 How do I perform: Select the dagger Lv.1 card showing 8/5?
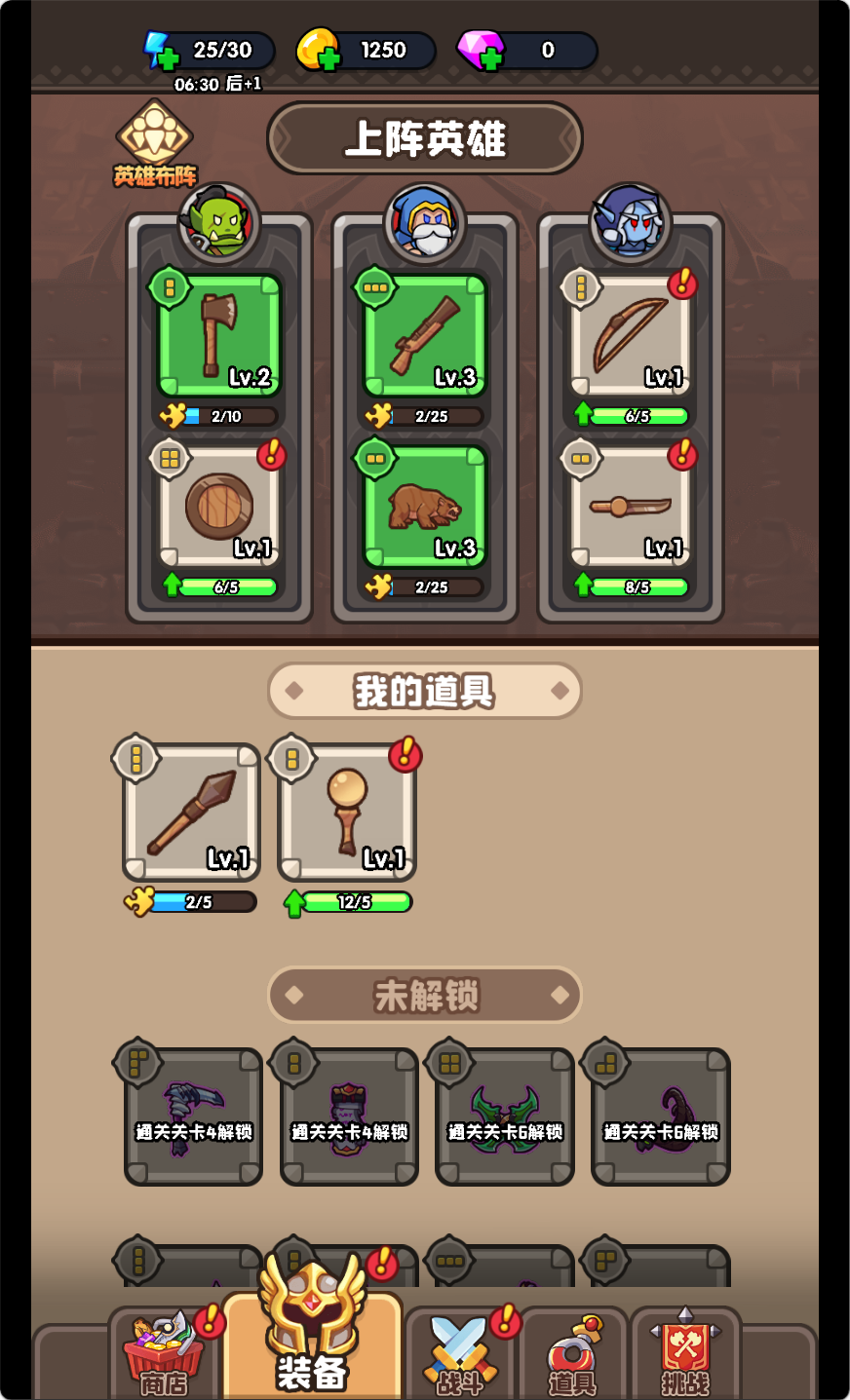[631, 507]
